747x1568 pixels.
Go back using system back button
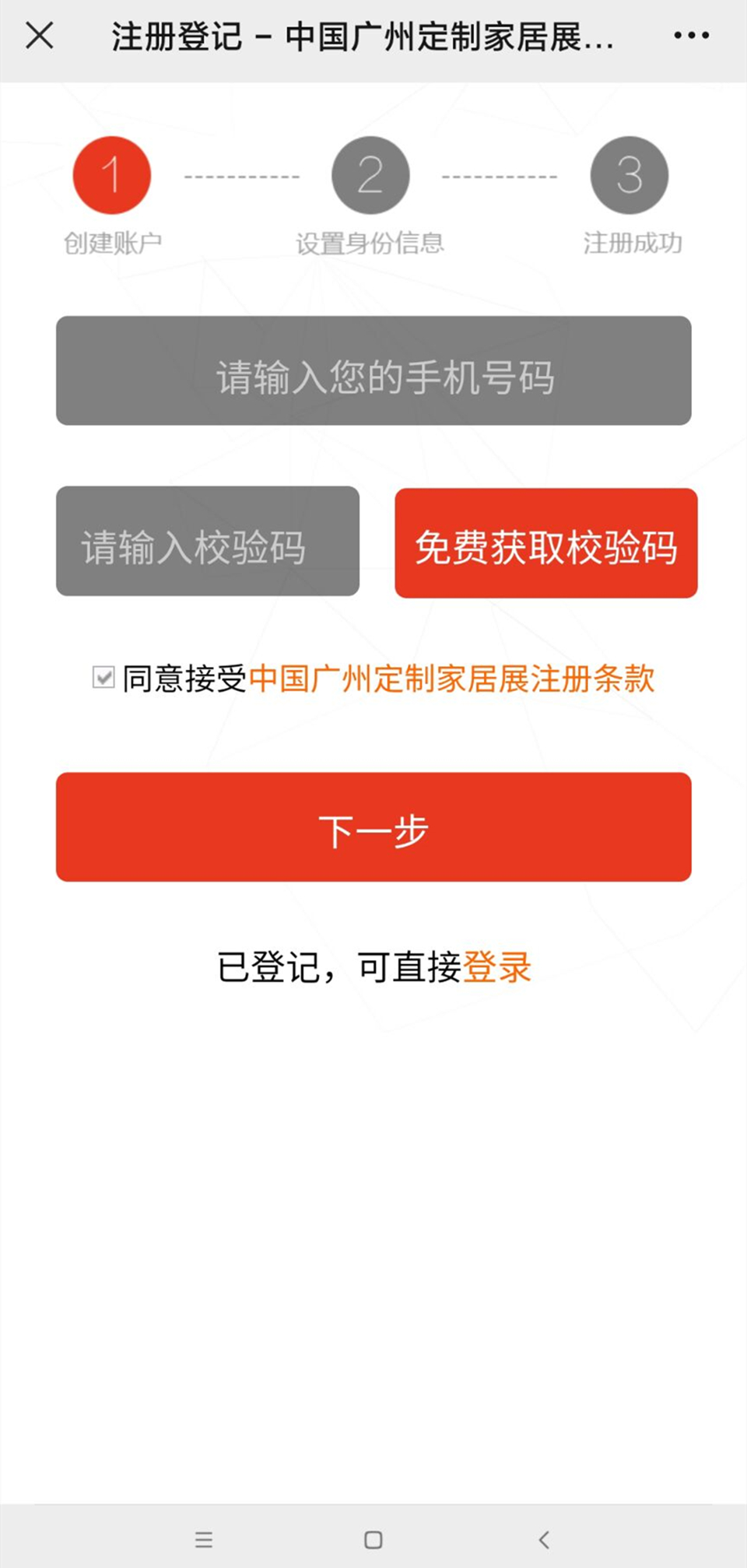click(x=544, y=1539)
